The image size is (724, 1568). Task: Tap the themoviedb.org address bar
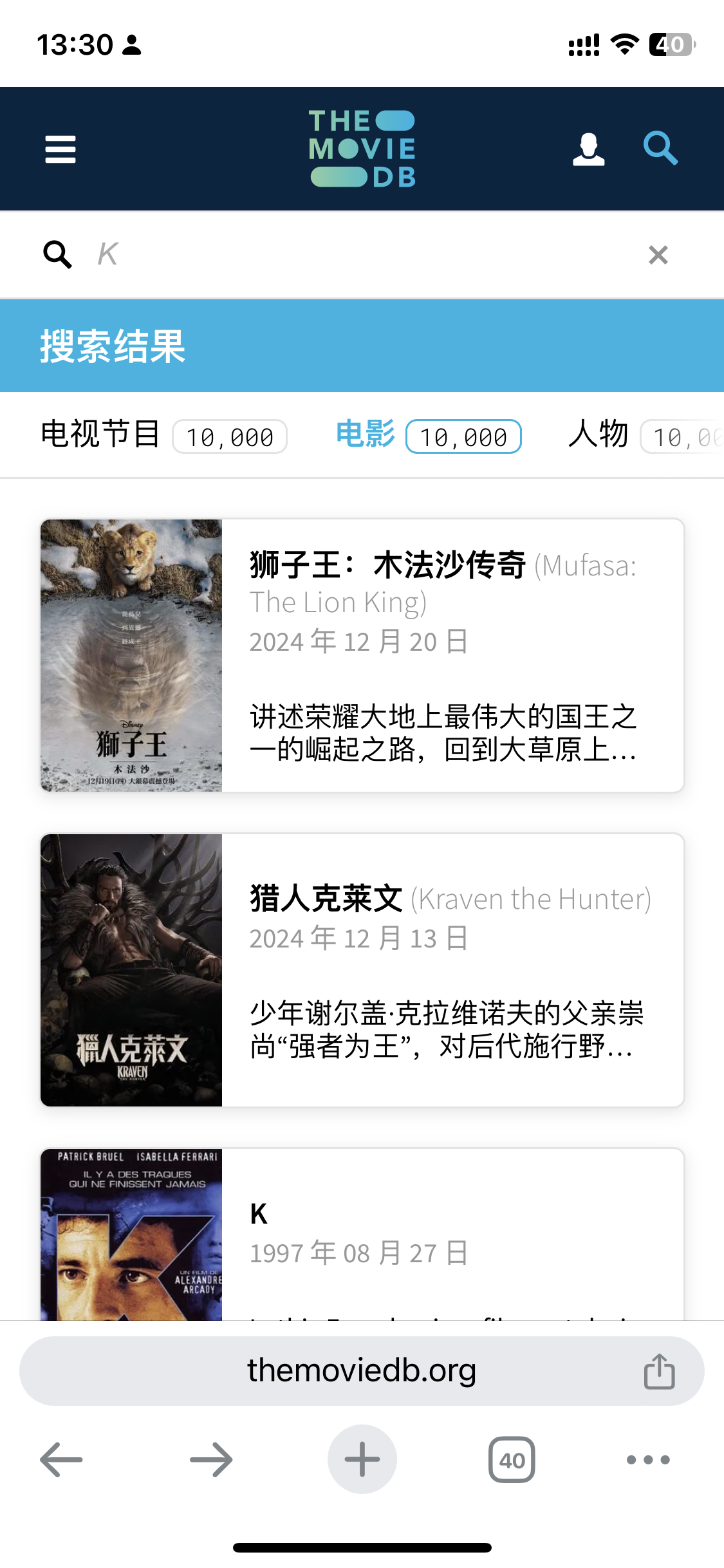coord(362,1370)
